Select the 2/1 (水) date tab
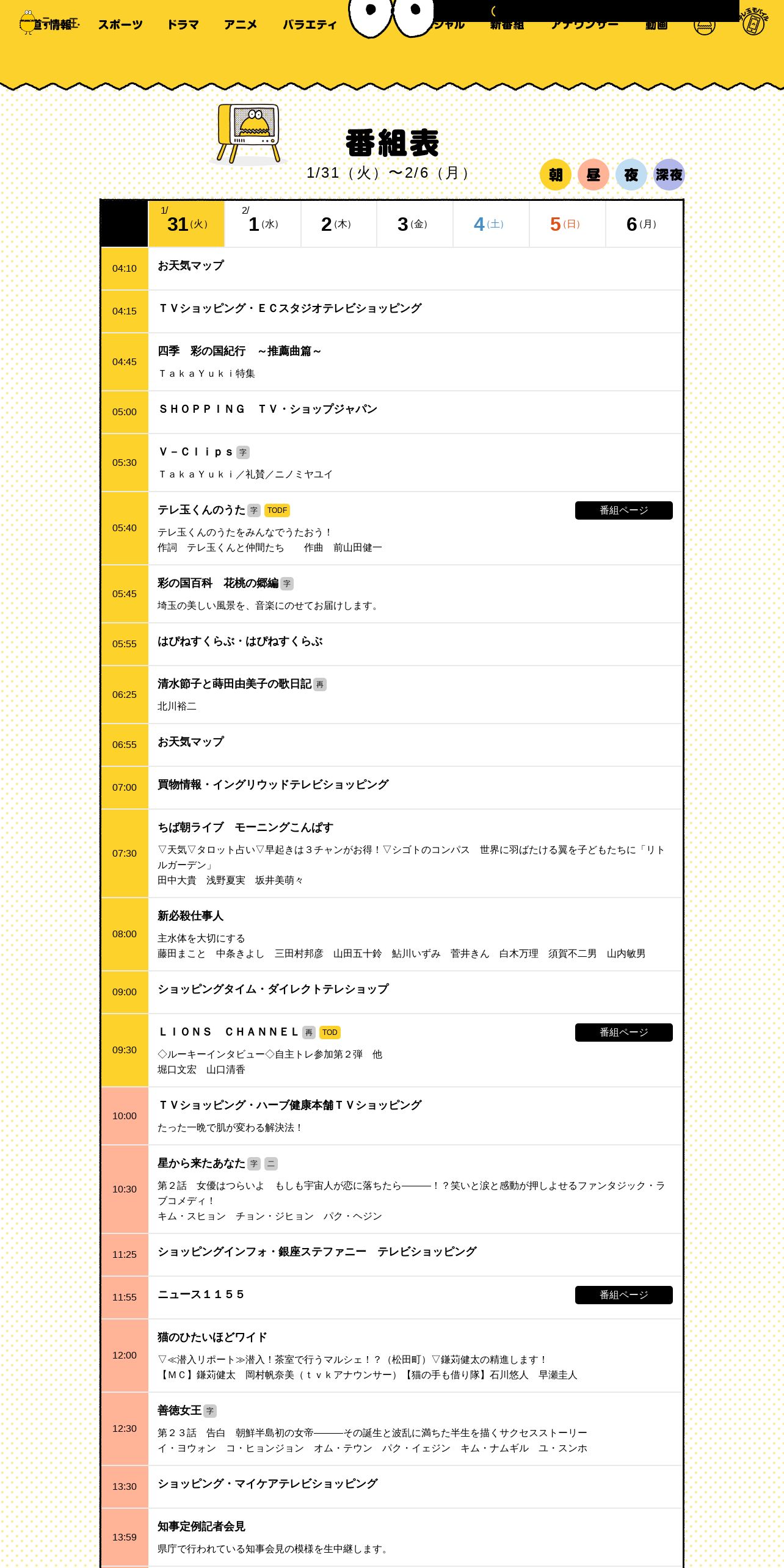Image resolution: width=784 pixels, height=1568 pixels. point(263,223)
